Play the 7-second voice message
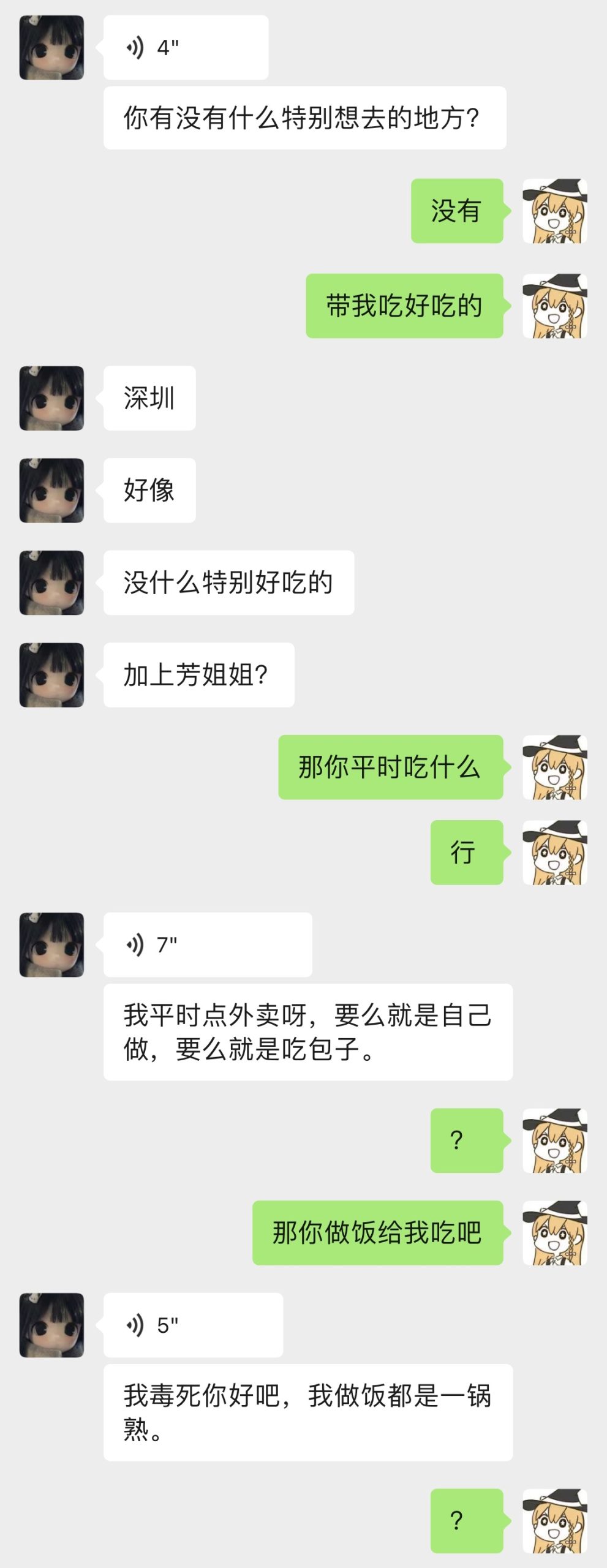Viewport: 607px width, 1568px height. click(x=207, y=944)
